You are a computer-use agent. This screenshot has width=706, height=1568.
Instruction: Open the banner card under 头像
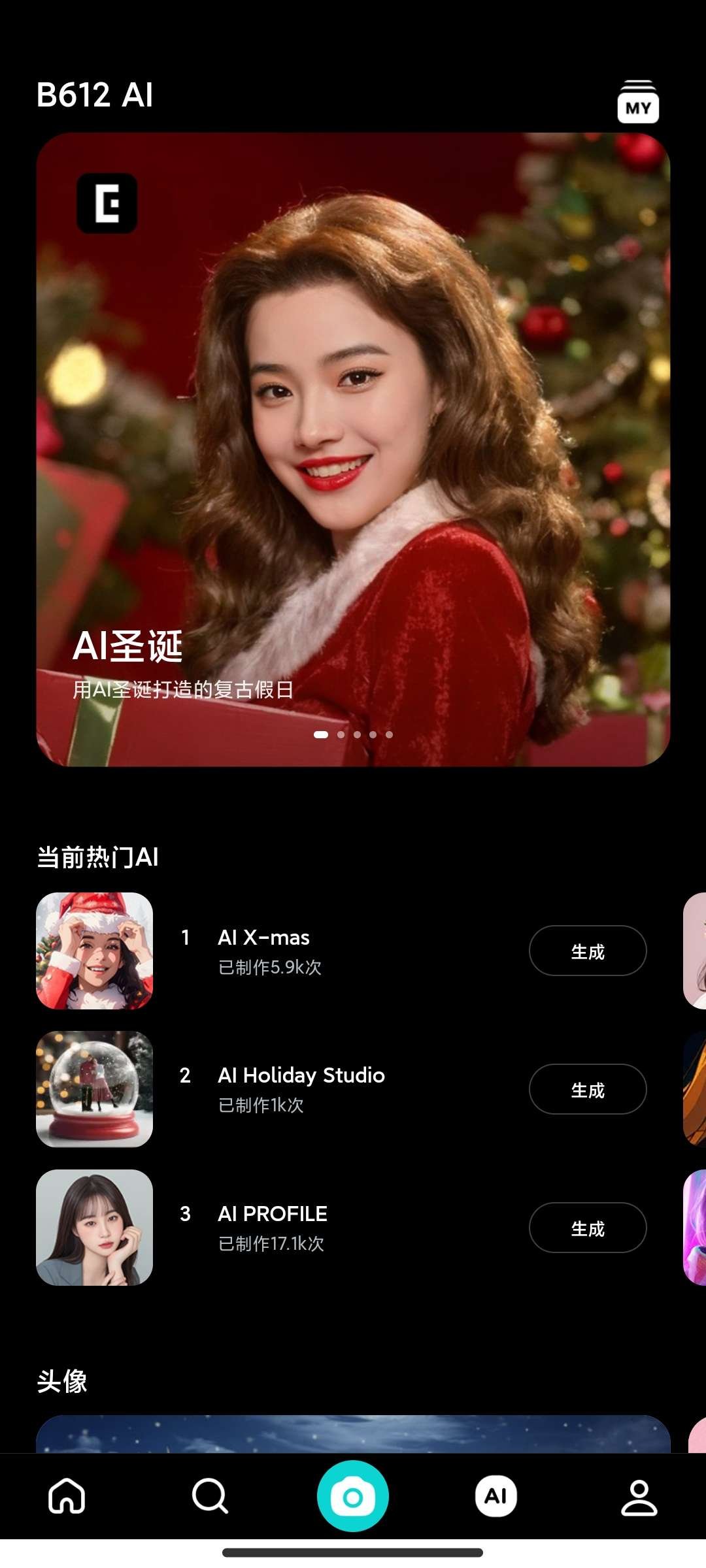click(x=353, y=1434)
